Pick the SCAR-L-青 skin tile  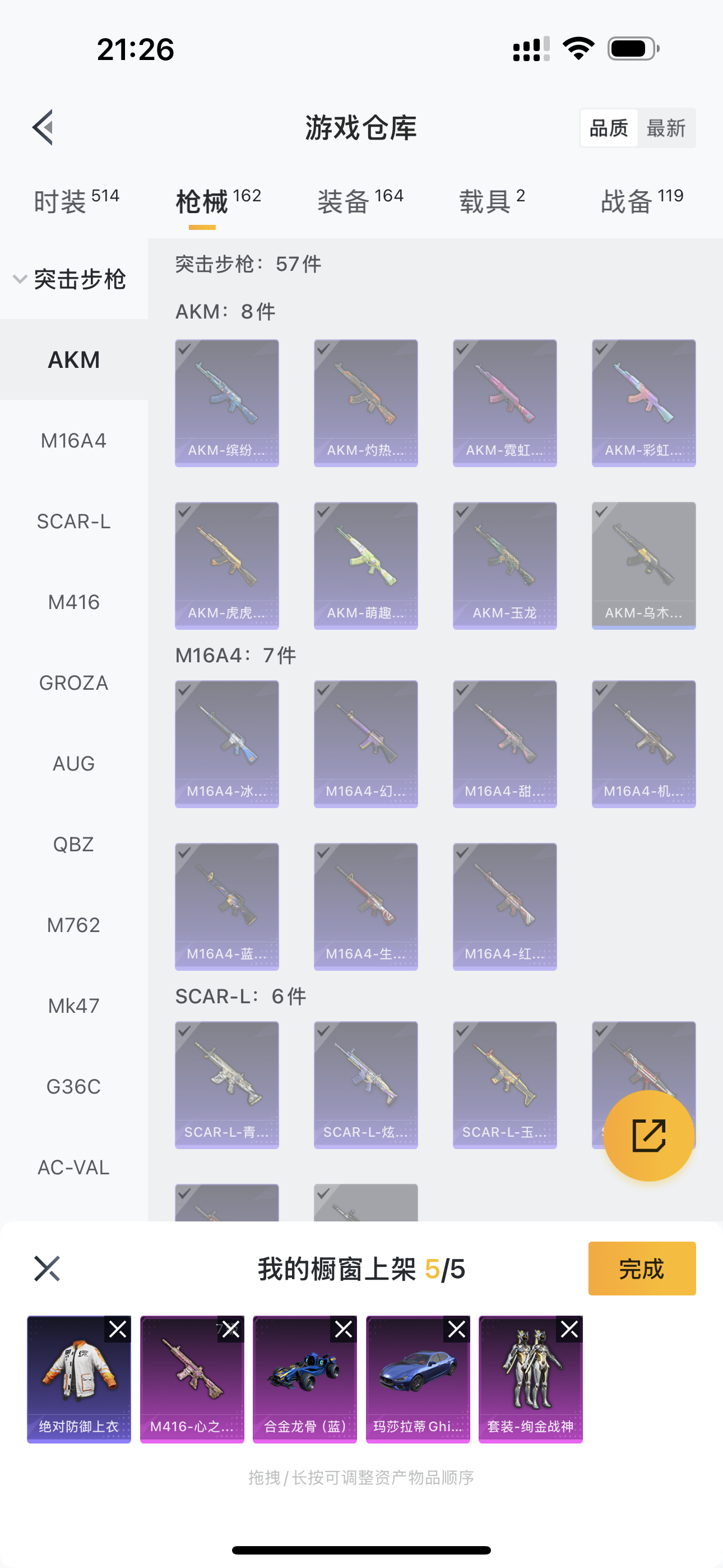(226, 1085)
